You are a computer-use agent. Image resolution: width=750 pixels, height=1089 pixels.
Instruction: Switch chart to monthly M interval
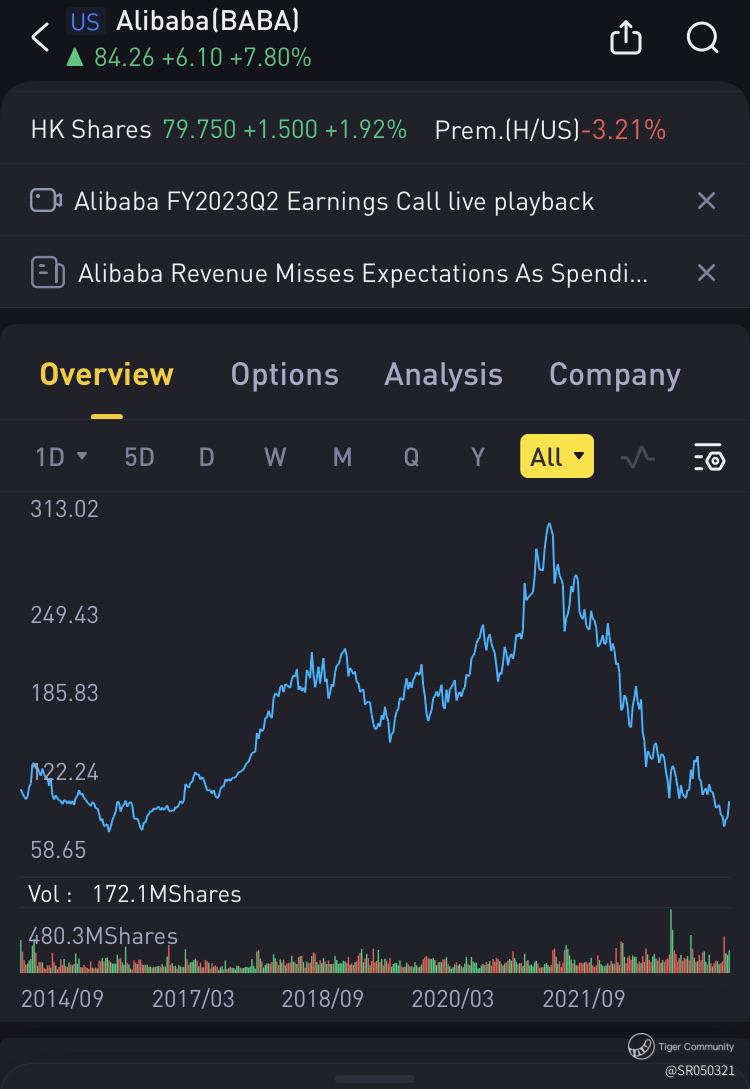click(x=342, y=457)
